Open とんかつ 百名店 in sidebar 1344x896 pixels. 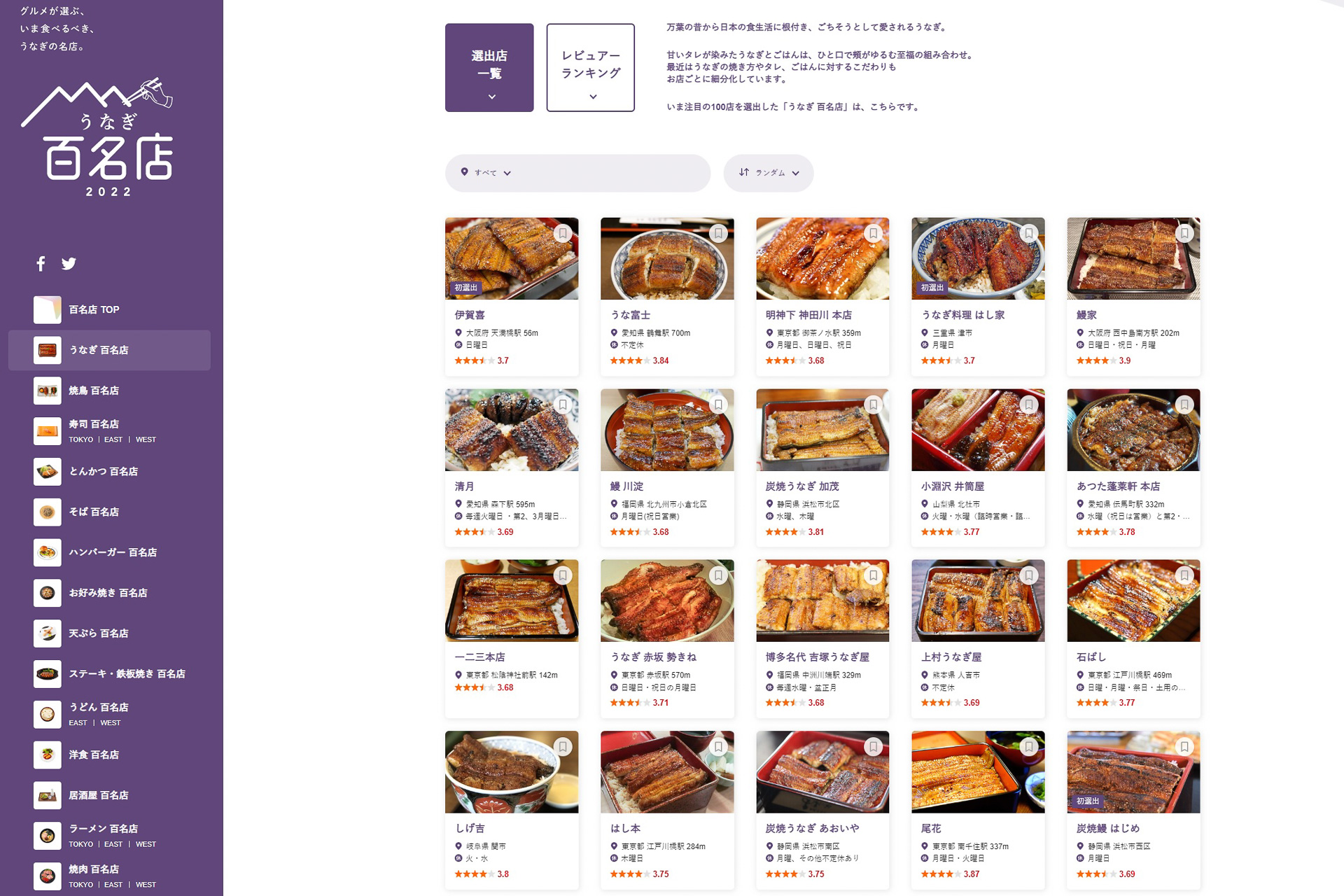click(103, 472)
